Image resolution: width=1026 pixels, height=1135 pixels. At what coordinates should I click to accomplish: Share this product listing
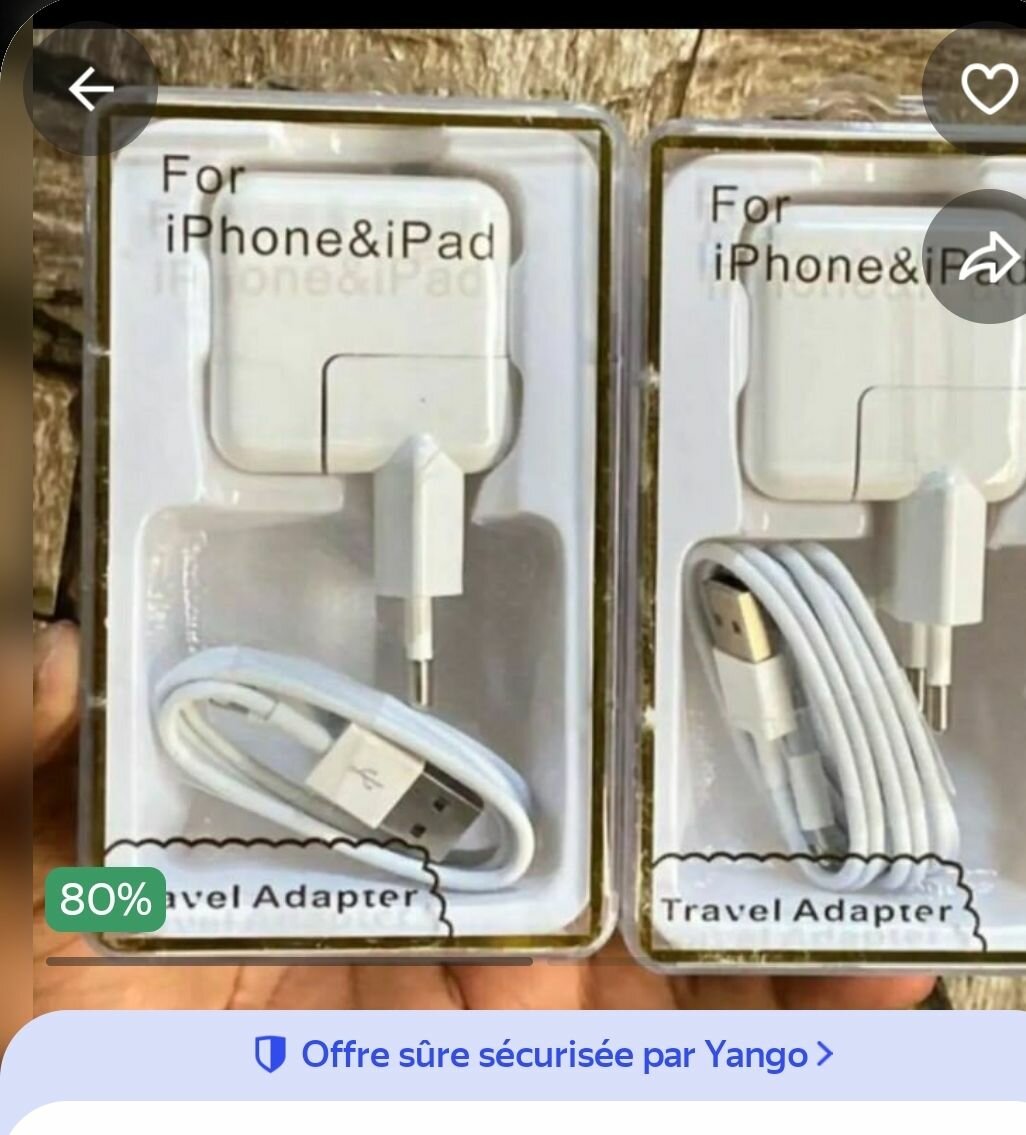tap(988, 258)
